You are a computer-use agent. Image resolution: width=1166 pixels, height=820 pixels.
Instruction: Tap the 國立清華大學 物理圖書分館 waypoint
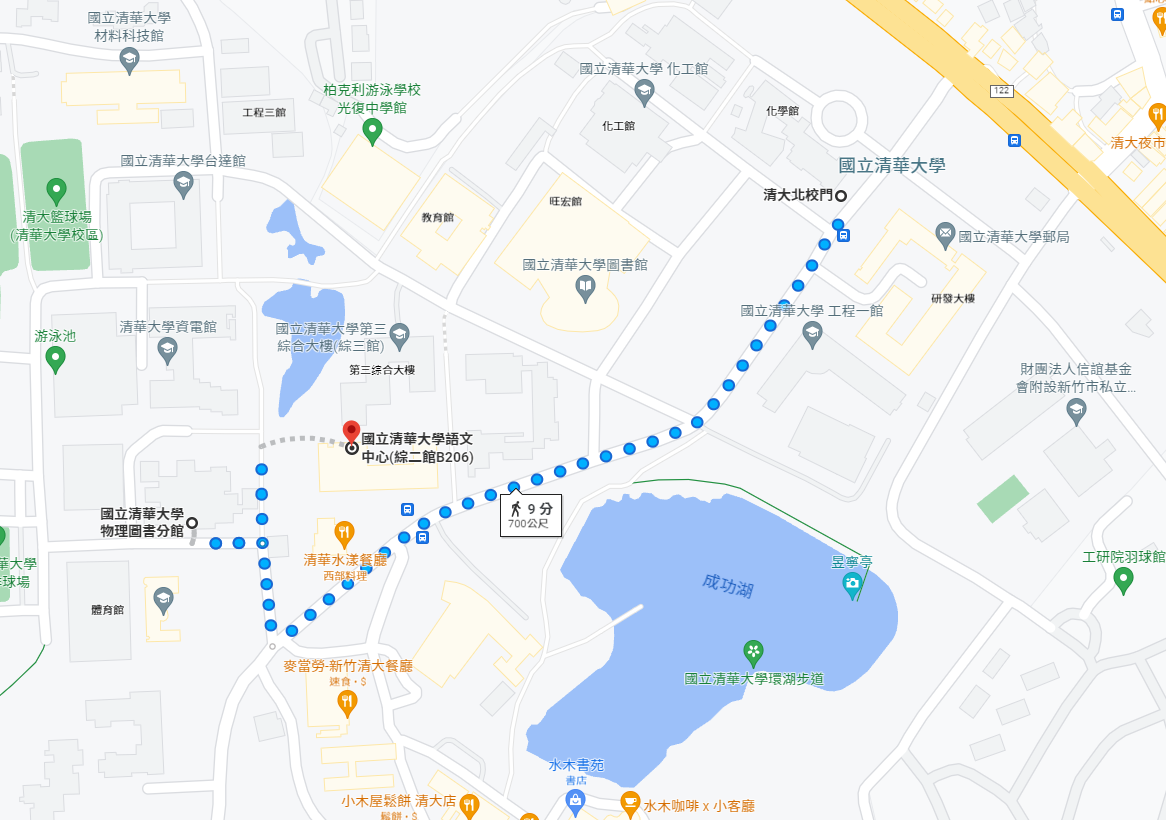pyautogui.click(x=192, y=522)
